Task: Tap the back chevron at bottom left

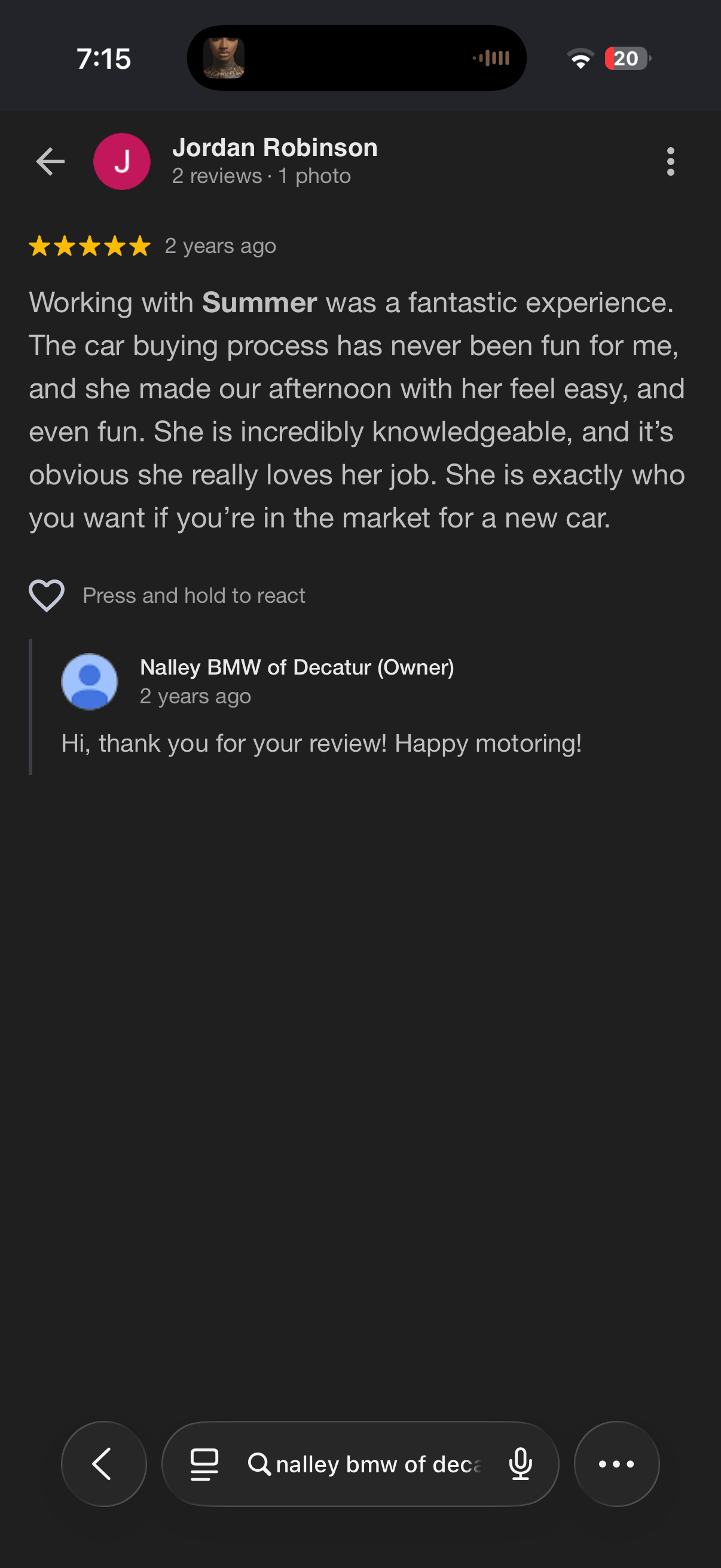Action: (x=103, y=1465)
